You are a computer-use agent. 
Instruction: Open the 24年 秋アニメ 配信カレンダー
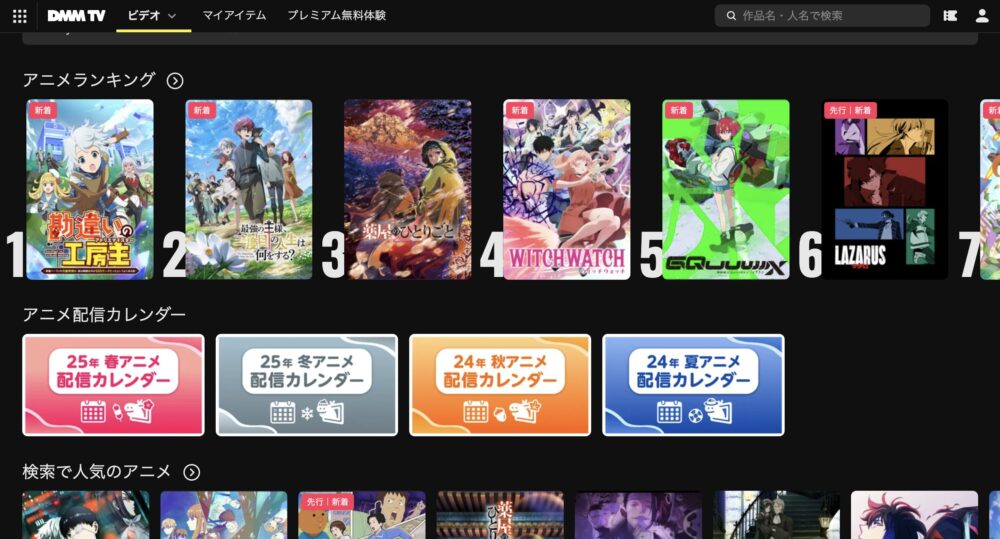pos(500,385)
